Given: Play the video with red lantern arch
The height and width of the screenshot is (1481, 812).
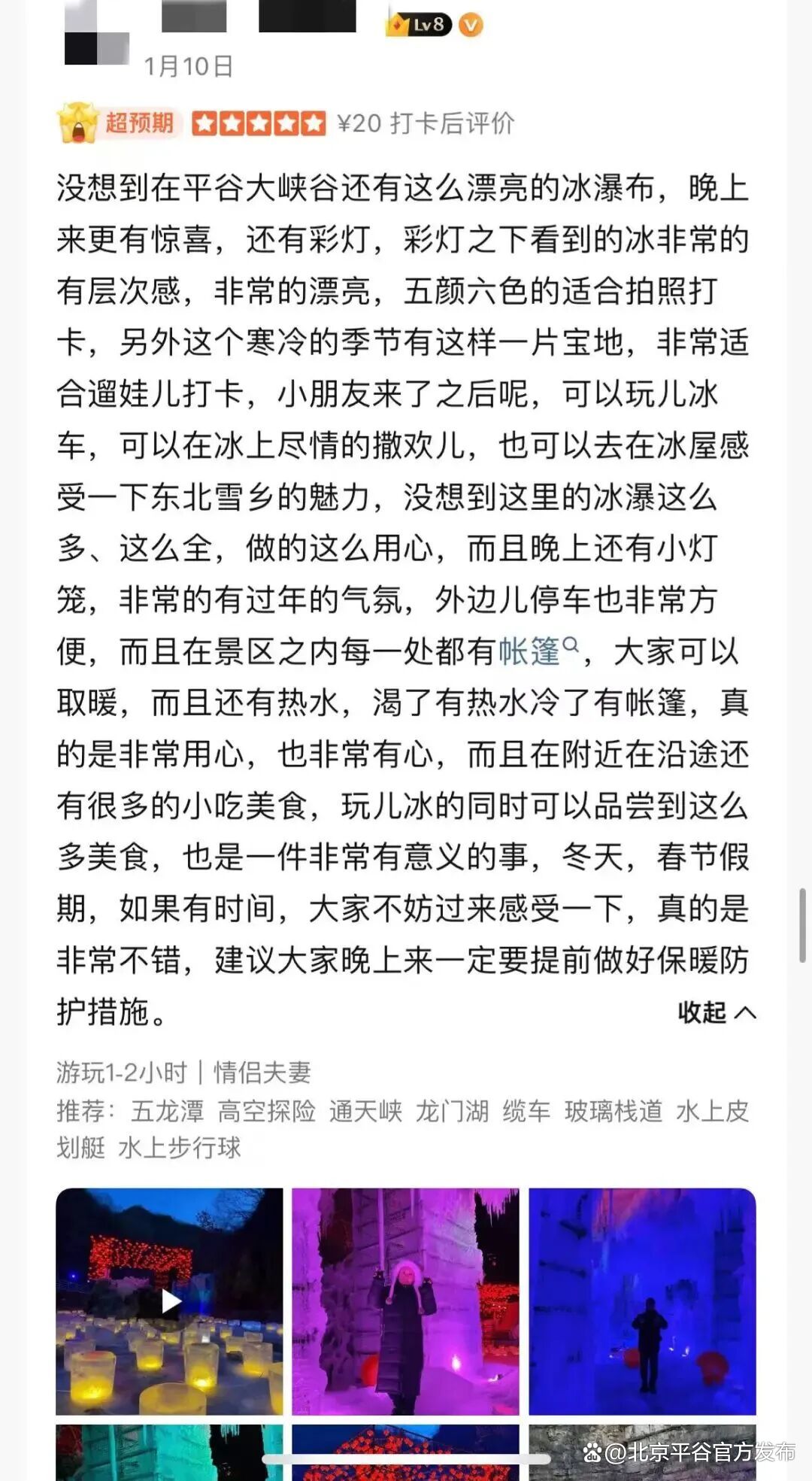Looking at the screenshot, I should [170, 1300].
